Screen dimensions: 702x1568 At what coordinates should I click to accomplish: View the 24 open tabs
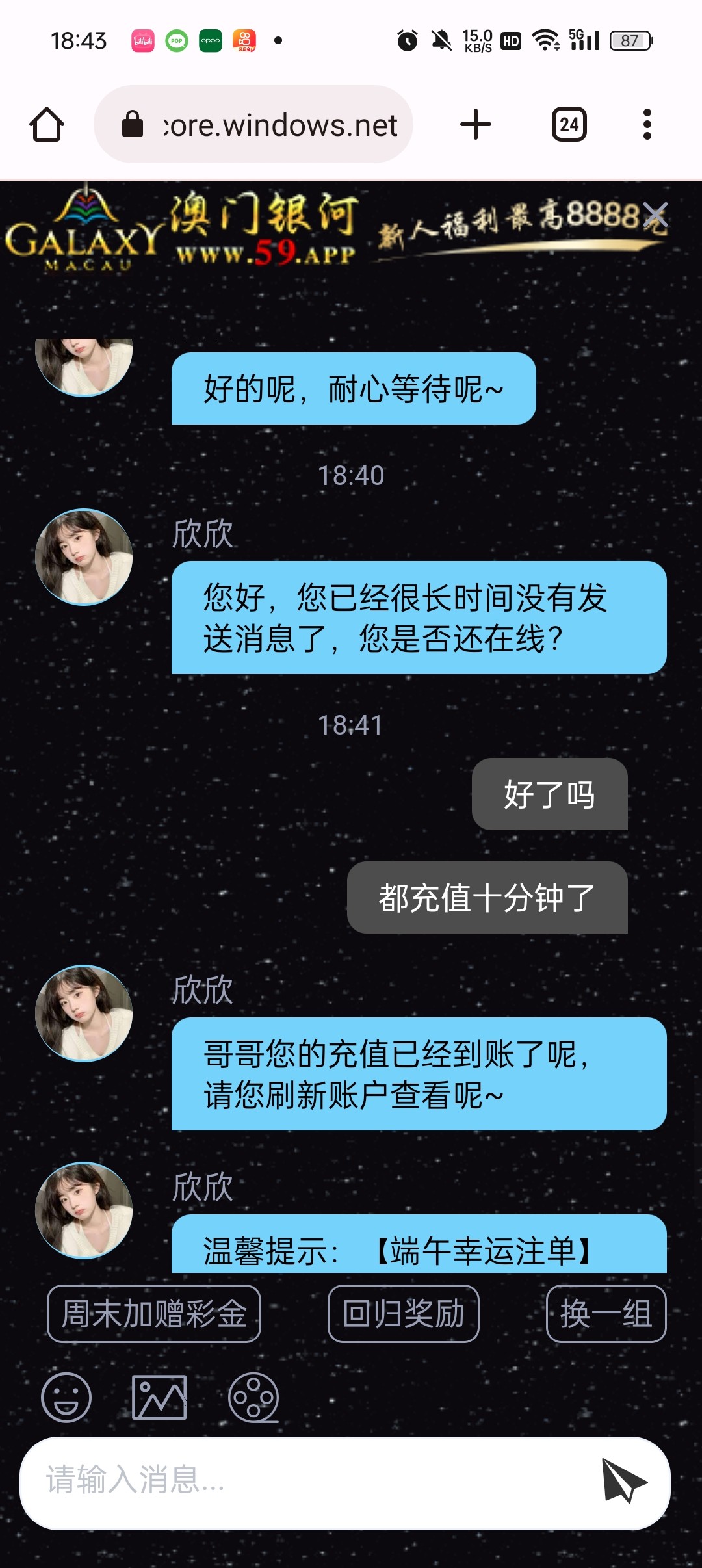569,124
